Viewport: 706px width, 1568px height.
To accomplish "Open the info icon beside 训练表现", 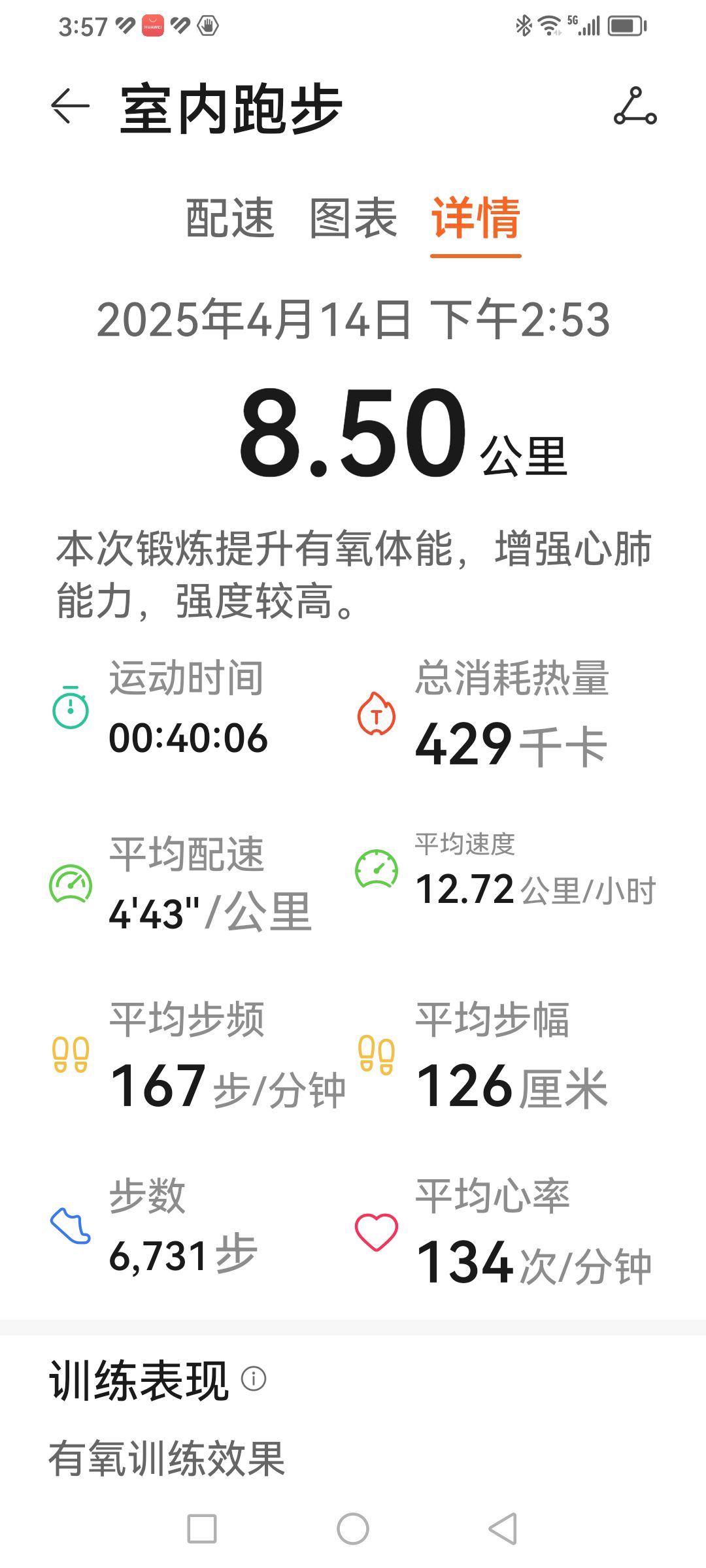I will [x=254, y=1379].
